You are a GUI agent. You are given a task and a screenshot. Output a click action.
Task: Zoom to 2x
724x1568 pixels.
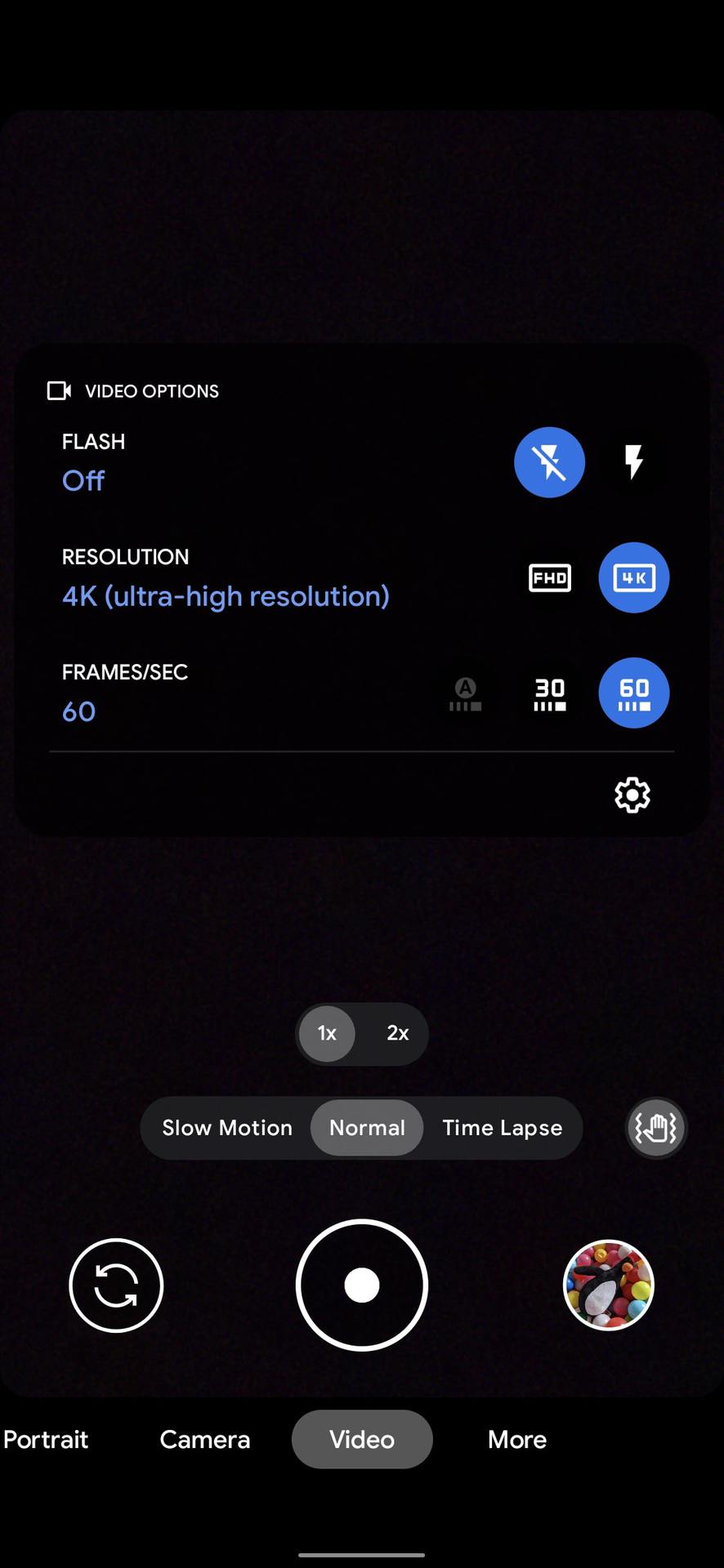397,1033
